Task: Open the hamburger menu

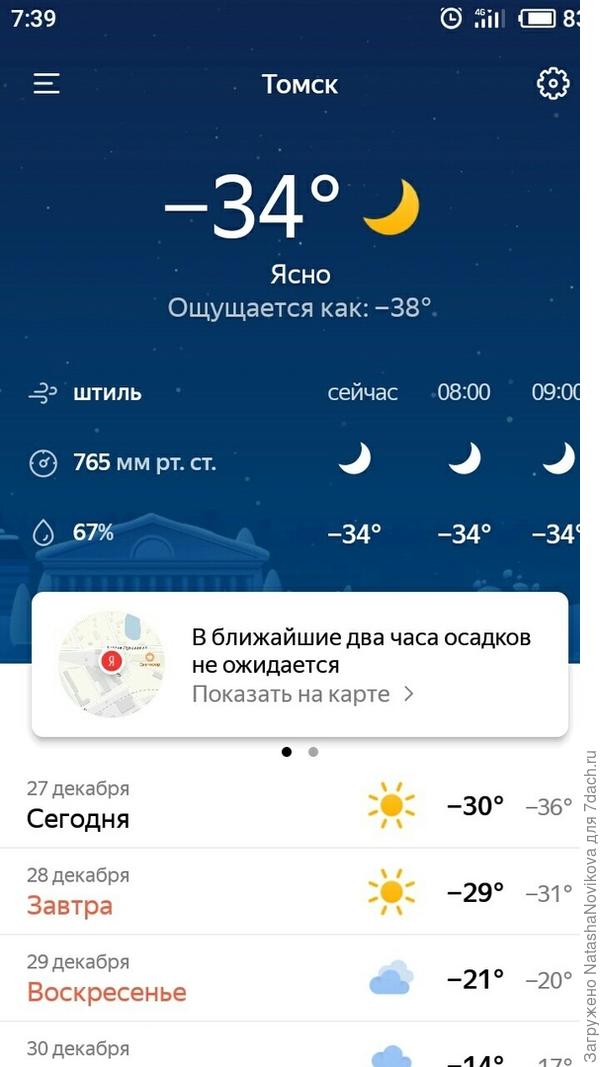Action: click(x=46, y=84)
